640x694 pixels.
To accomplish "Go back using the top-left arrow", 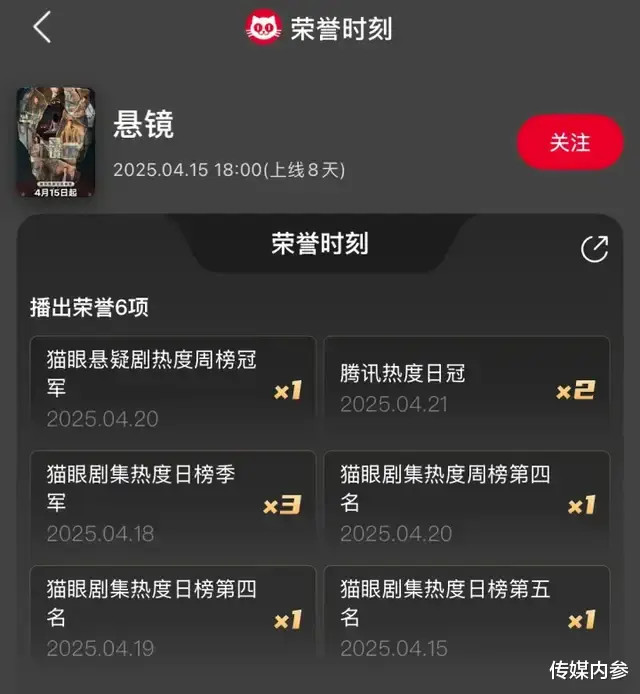I will tap(42, 28).
